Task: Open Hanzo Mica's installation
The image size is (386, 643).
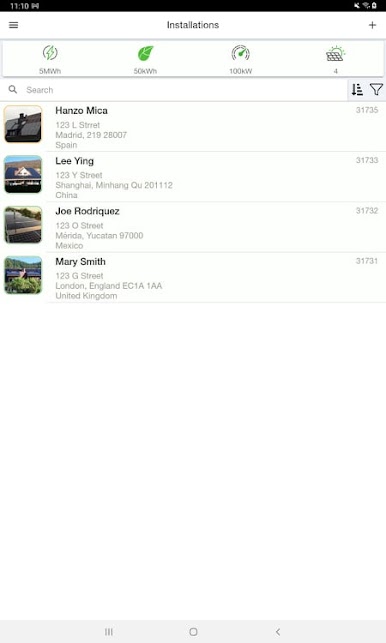Action: (x=193, y=127)
